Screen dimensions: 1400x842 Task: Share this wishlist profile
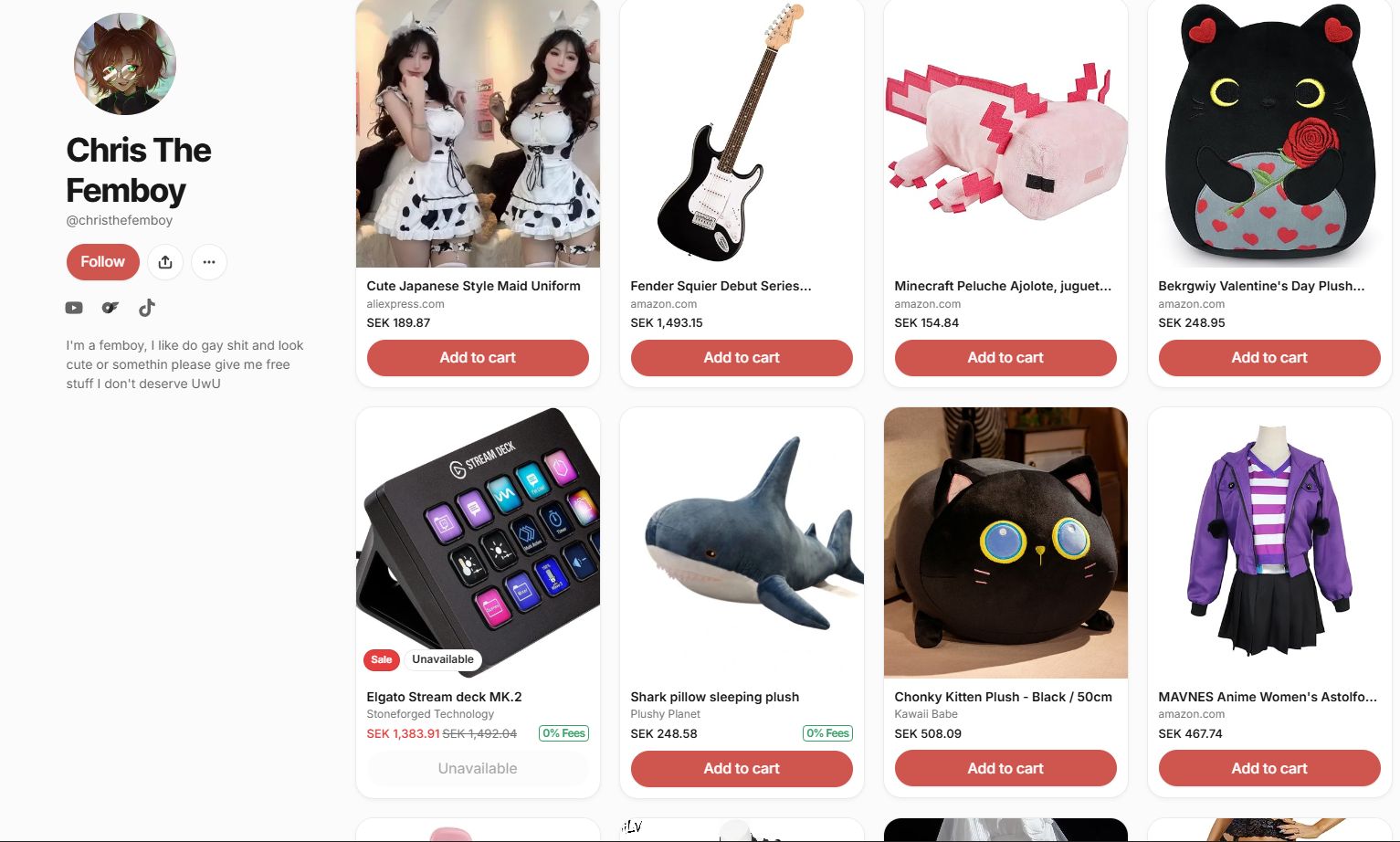(x=165, y=262)
